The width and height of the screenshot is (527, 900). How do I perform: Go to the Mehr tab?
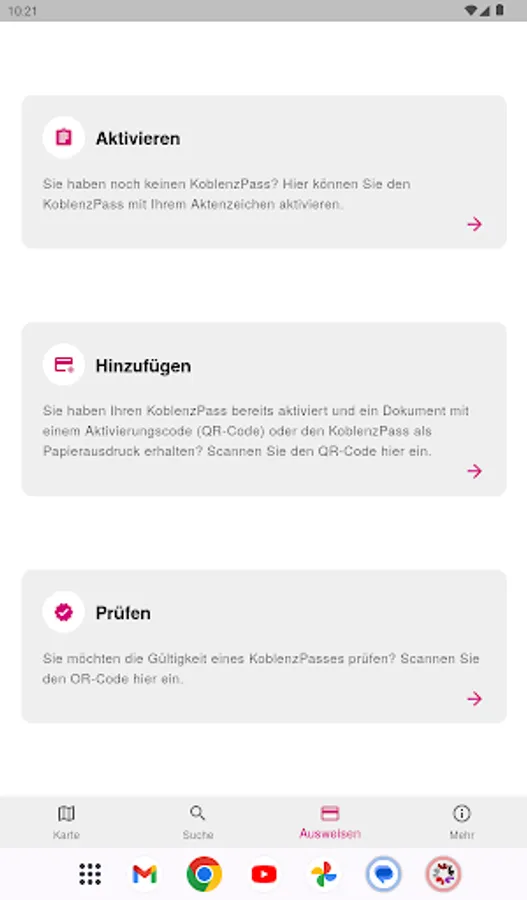[462, 822]
